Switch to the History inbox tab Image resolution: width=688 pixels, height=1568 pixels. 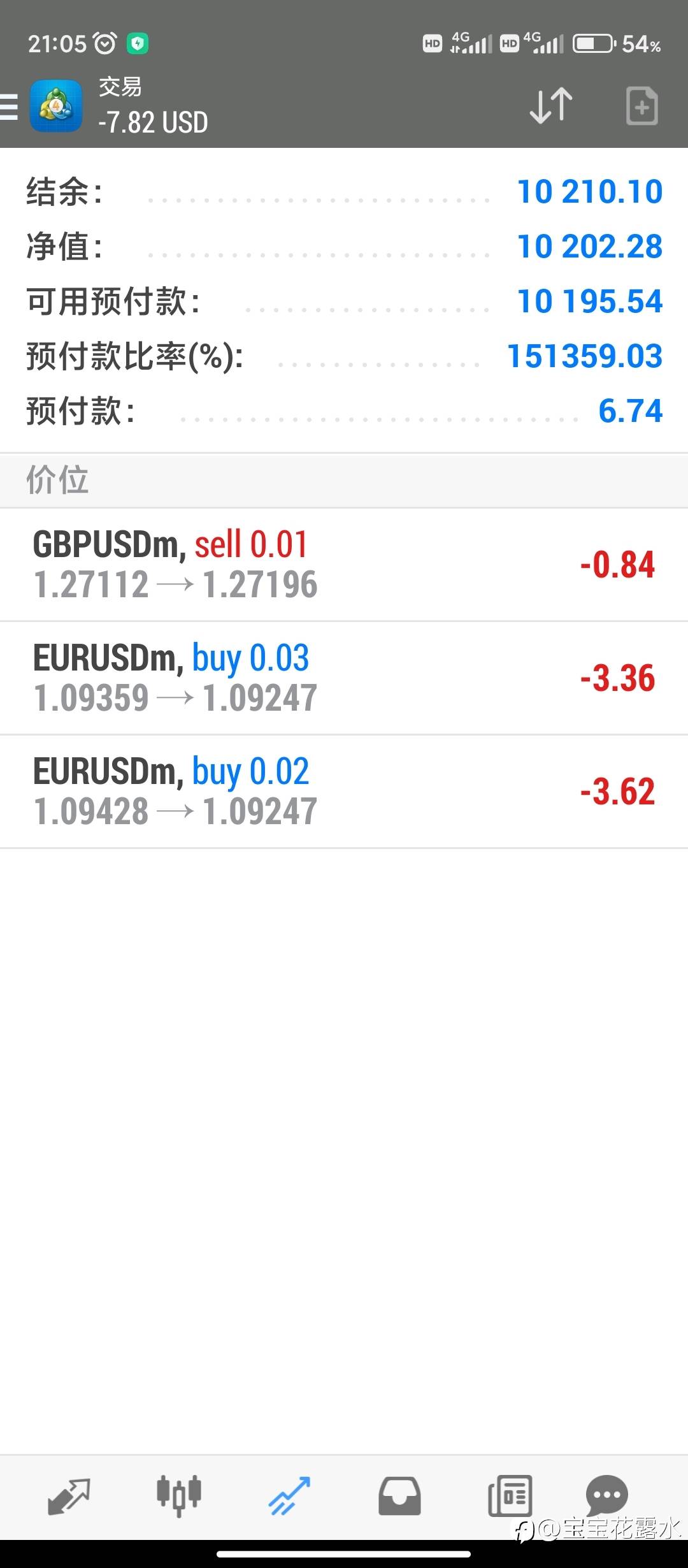pos(399,1496)
